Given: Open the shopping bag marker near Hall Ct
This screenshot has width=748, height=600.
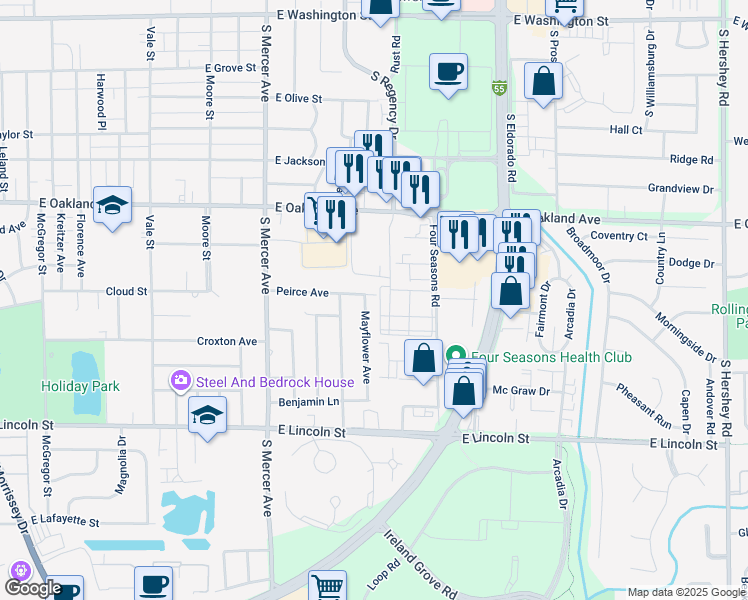Looking at the screenshot, I should point(543,81).
